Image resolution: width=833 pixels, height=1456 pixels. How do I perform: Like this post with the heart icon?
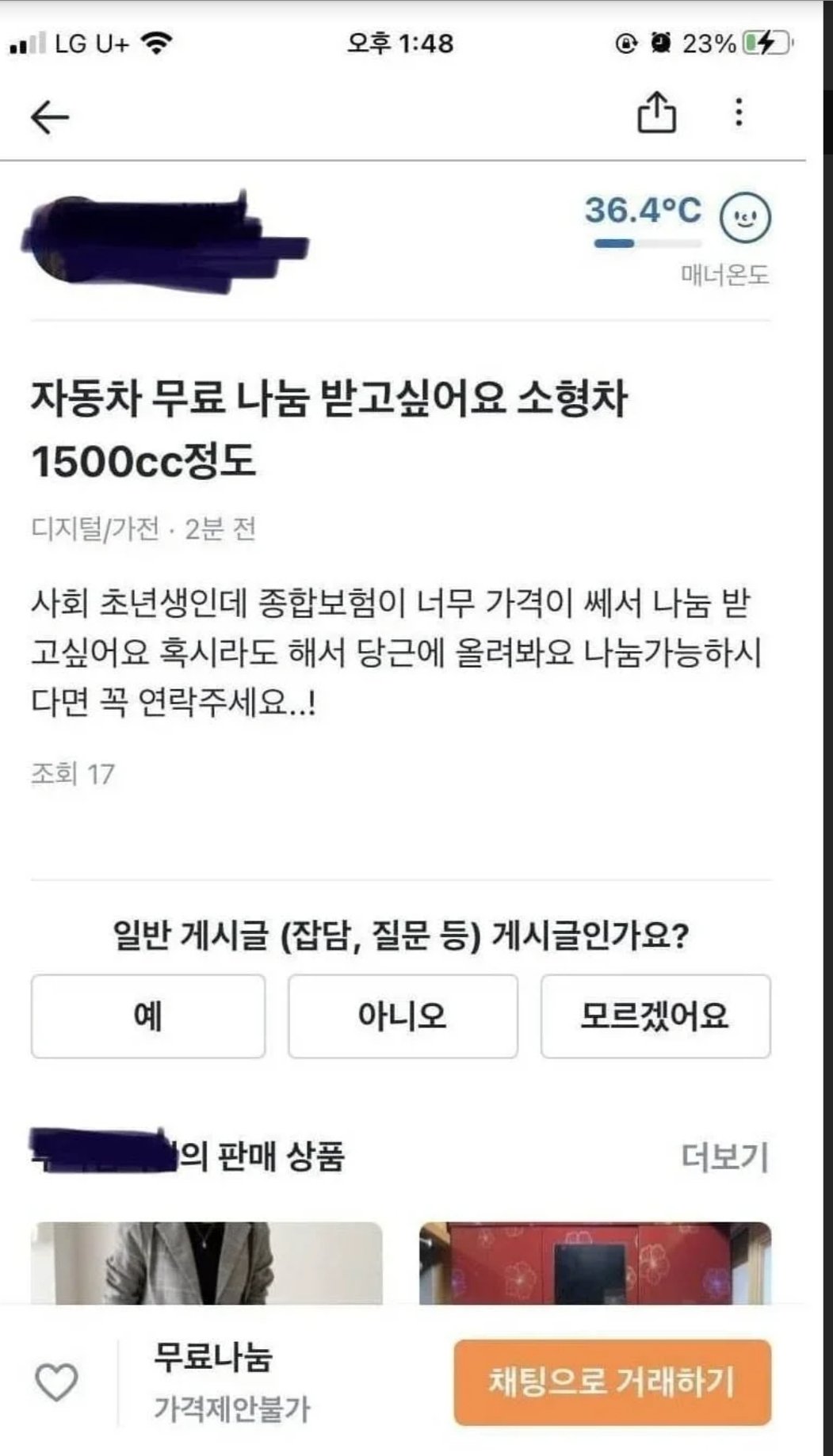click(x=56, y=1382)
